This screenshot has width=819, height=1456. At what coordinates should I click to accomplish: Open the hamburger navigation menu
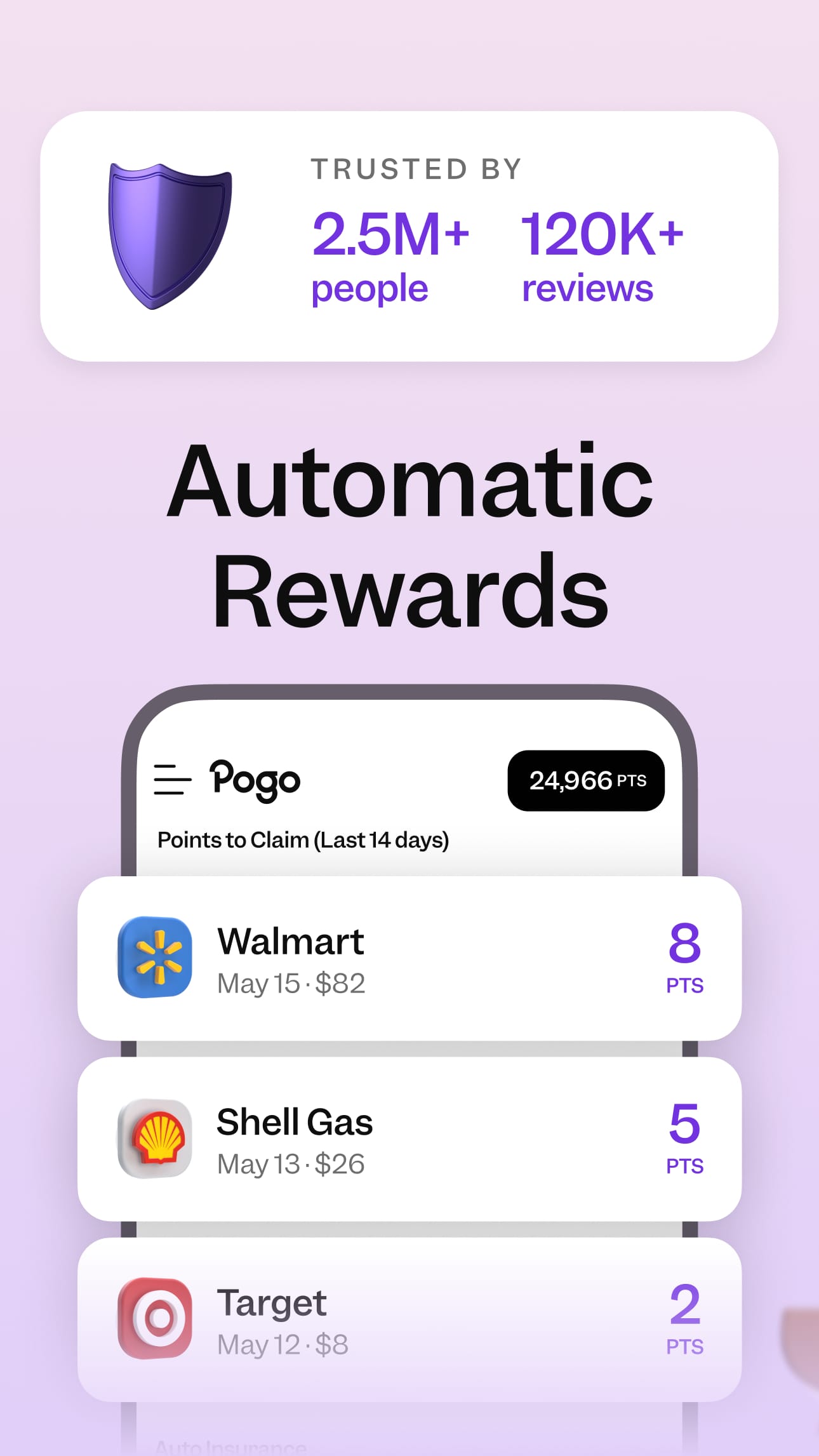[x=171, y=780]
